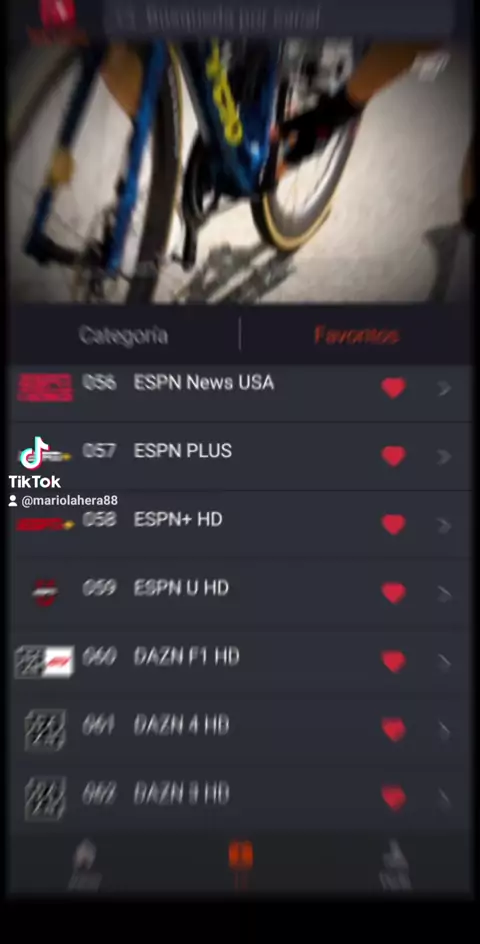Open the channel search field
This screenshot has height=944, width=480.
277,19
